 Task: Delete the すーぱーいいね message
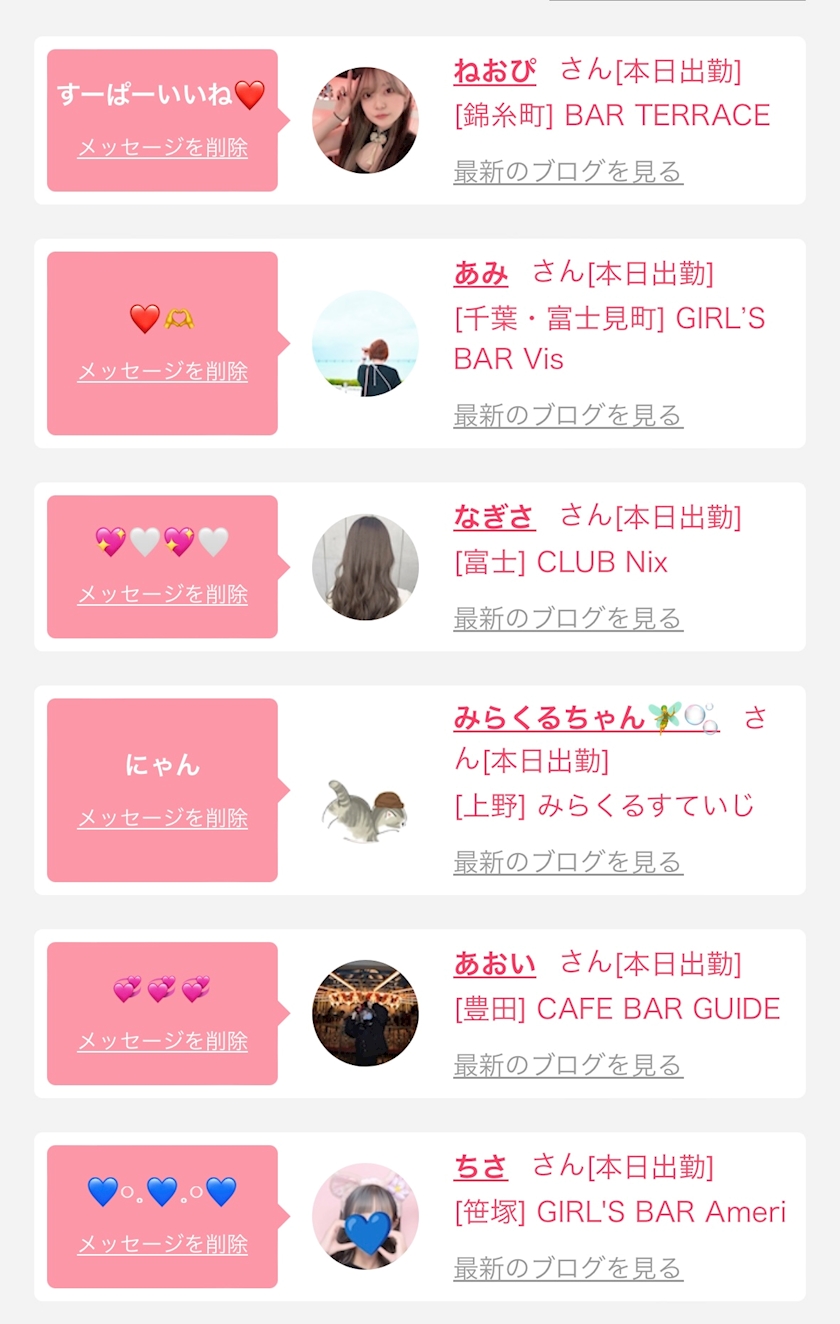coord(162,148)
